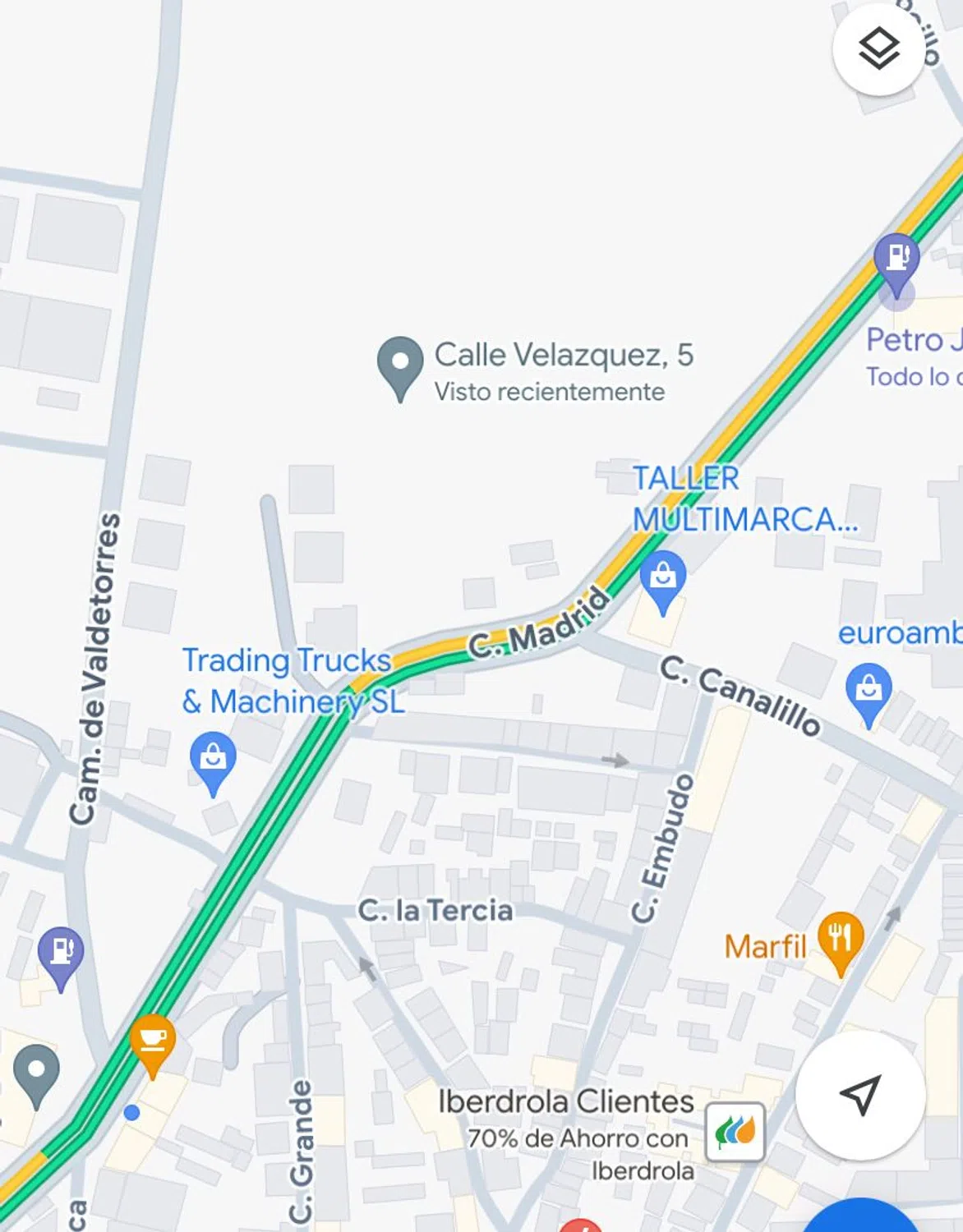The width and height of the screenshot is (963, 1232).
Task: Open the map layers selector
Action: click(878, 49)
